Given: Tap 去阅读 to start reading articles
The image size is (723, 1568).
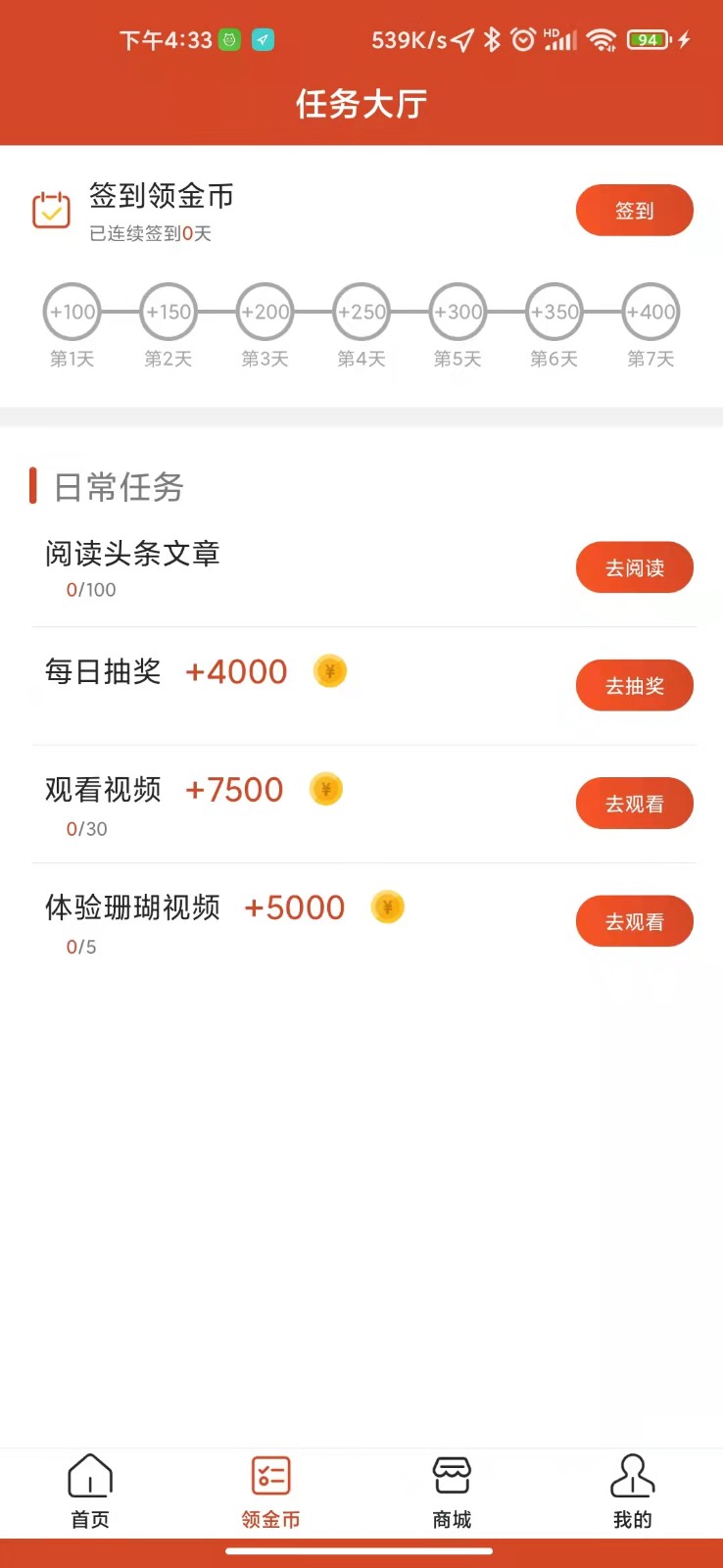Looking at the screenshot, I should [x=634, y=567].
